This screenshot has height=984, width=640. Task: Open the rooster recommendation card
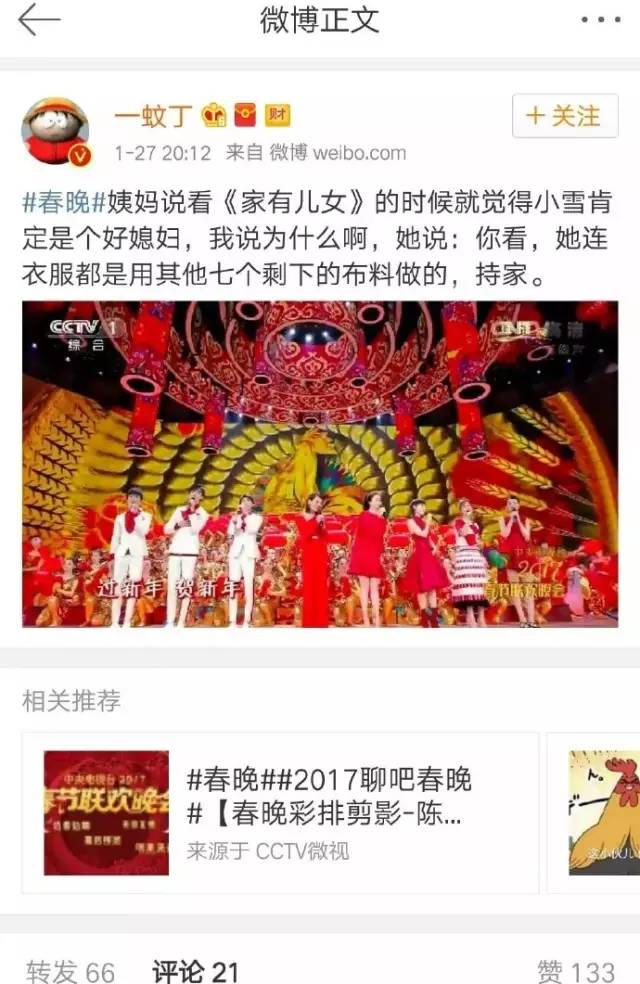(x=604, y=812)
